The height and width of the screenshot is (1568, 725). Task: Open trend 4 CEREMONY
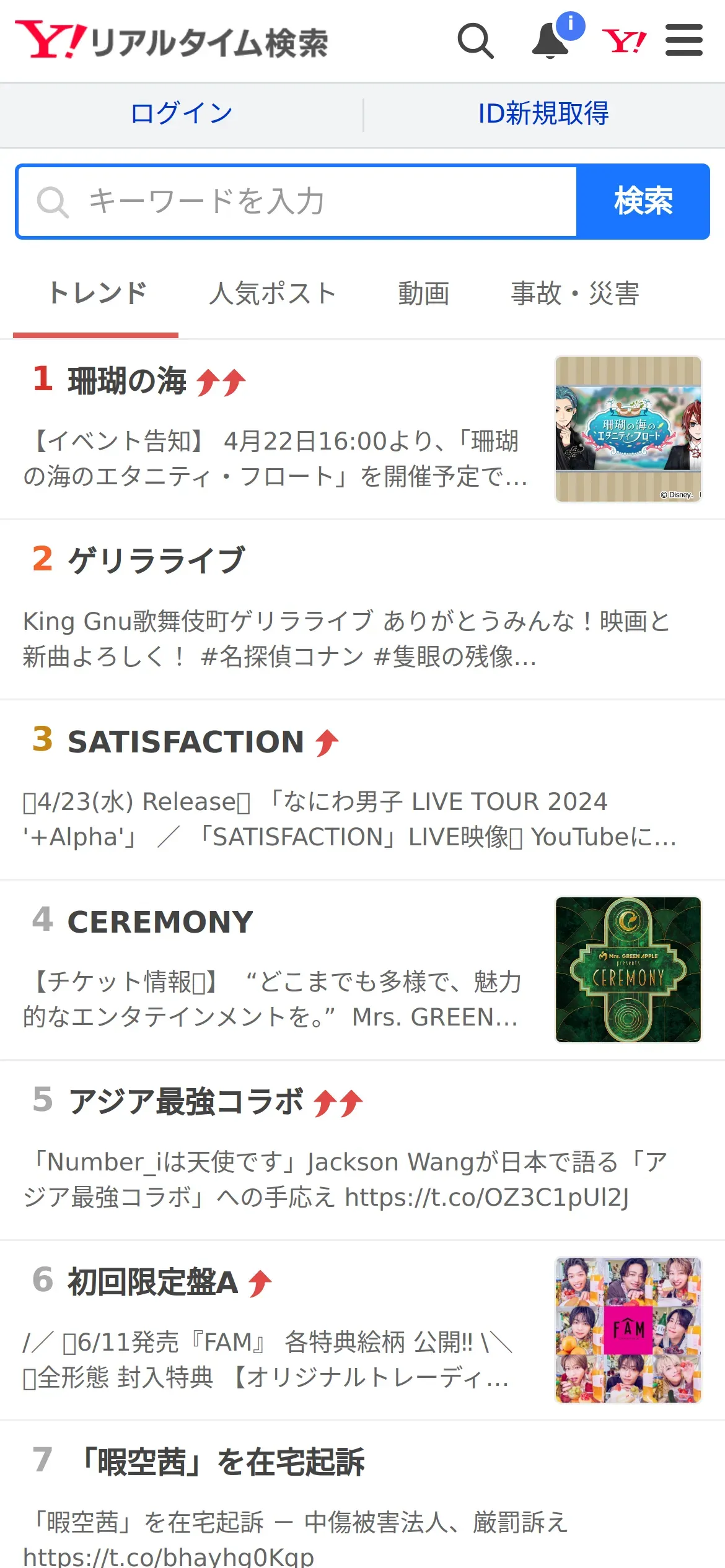coord(160,921)
